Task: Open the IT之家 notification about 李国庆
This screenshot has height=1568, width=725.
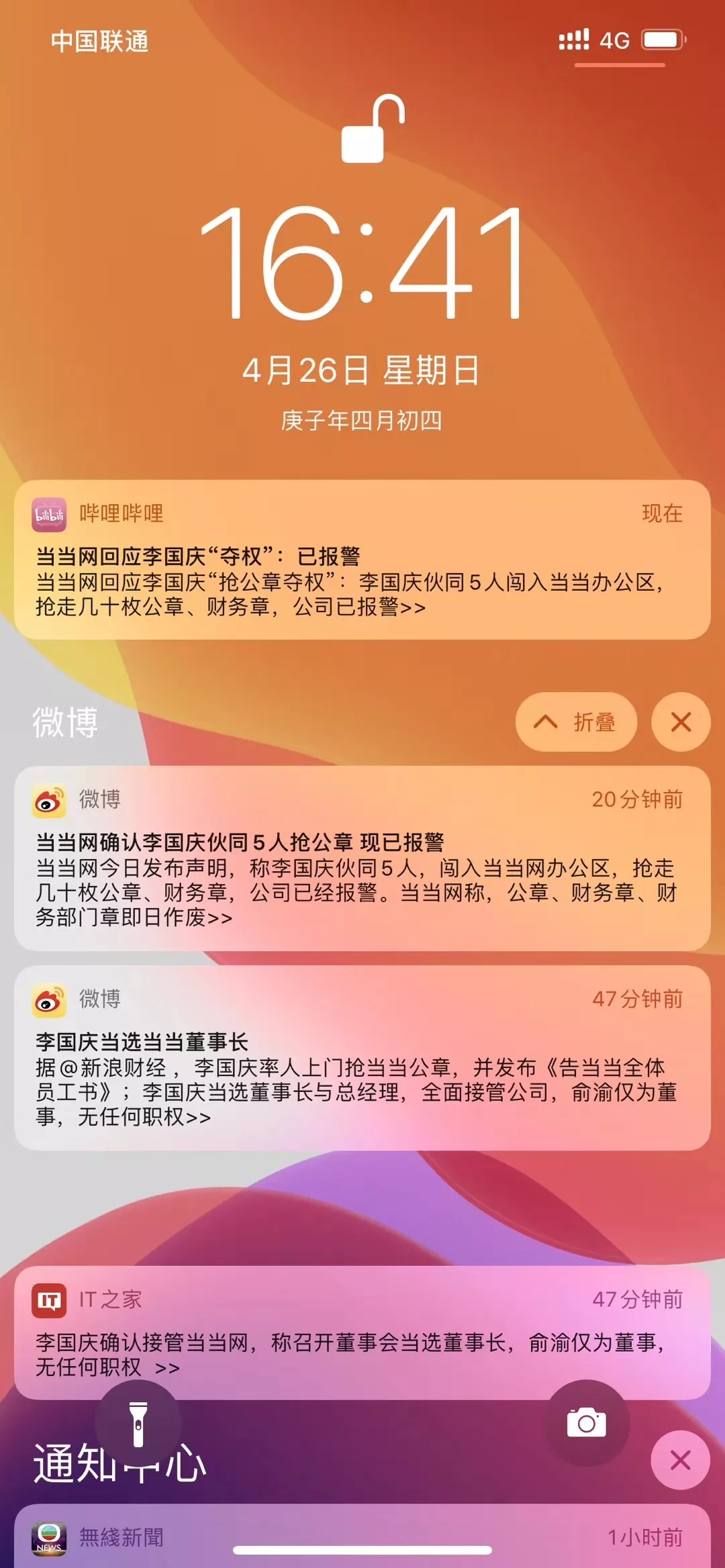Action: tap(362, 1332)
